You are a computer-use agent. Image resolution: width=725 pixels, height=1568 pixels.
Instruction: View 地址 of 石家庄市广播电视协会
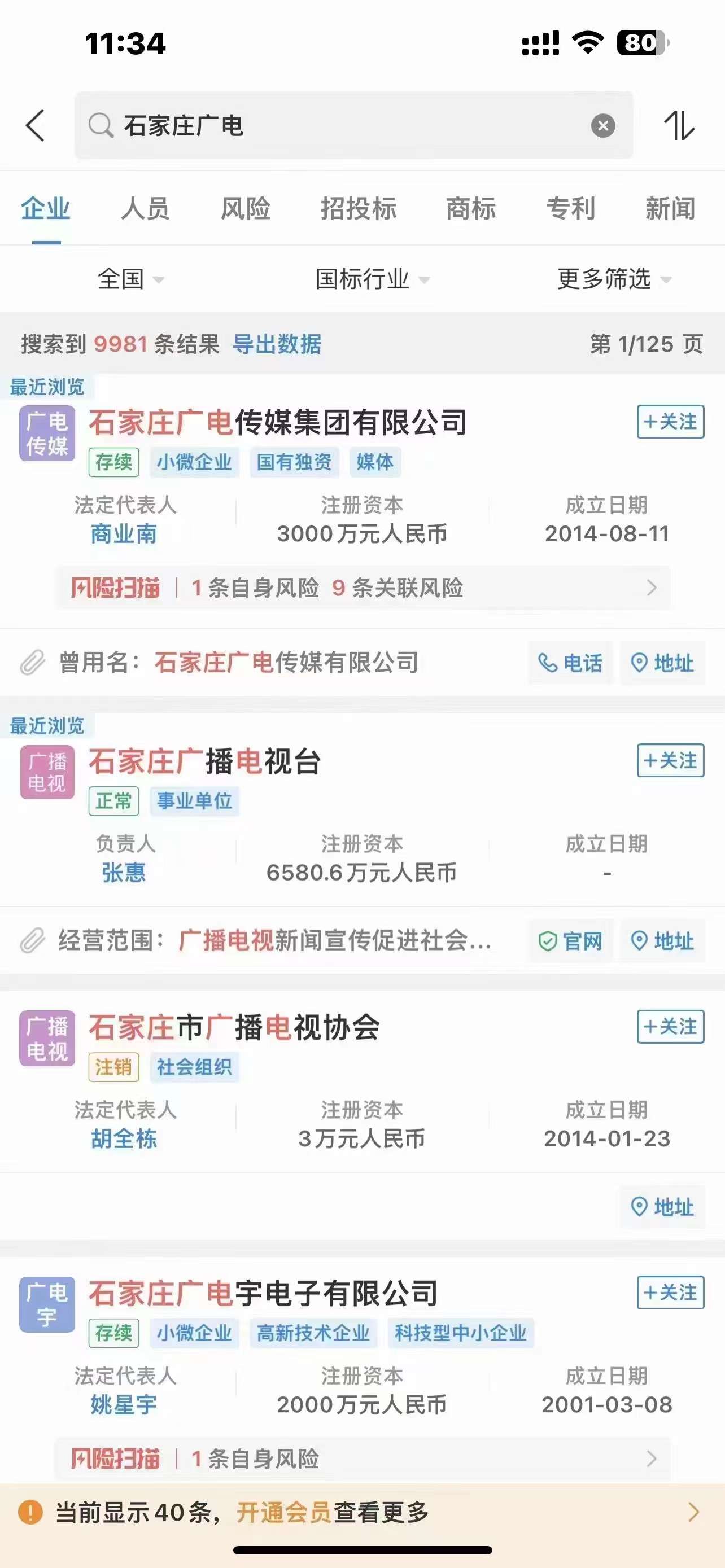[x=662, y=1207]
